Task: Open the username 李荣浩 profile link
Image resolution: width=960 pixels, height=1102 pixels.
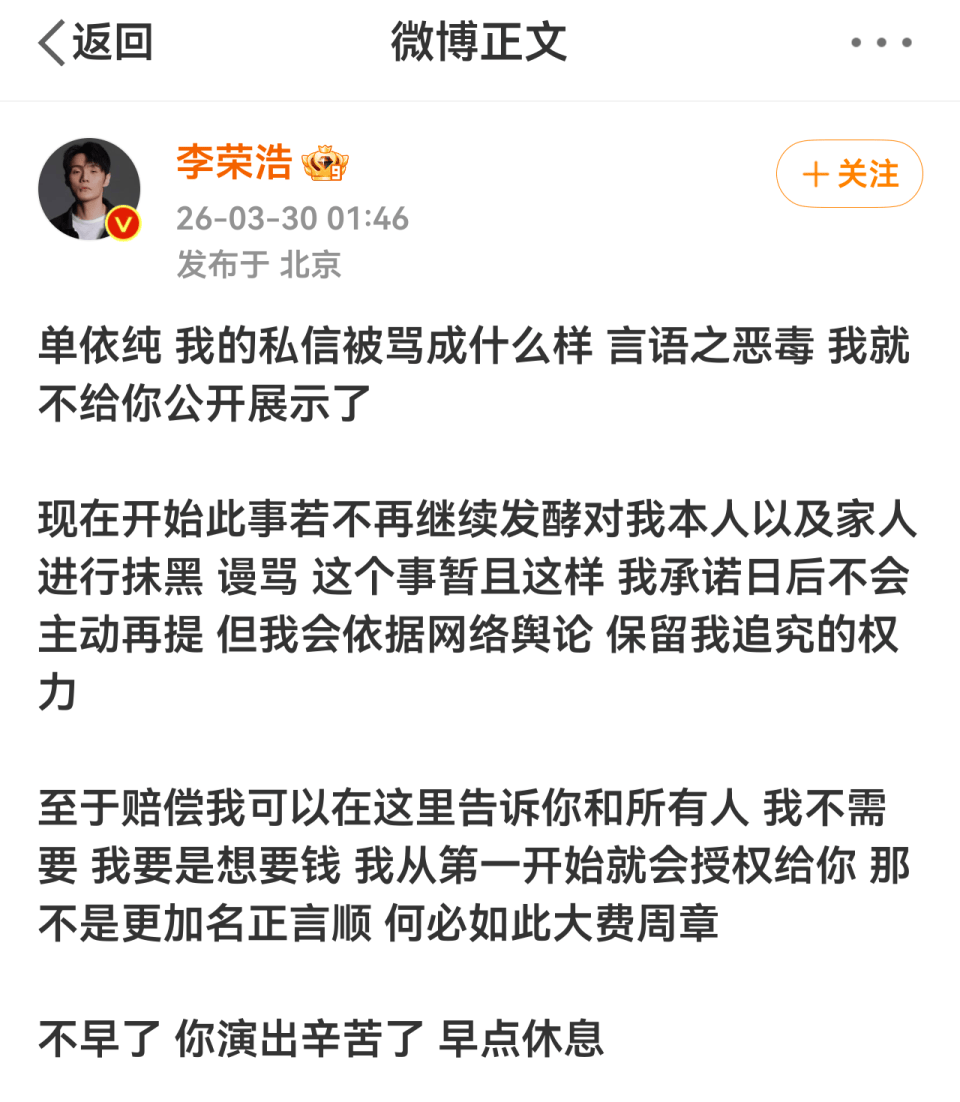Action: (x=234, y=163)
